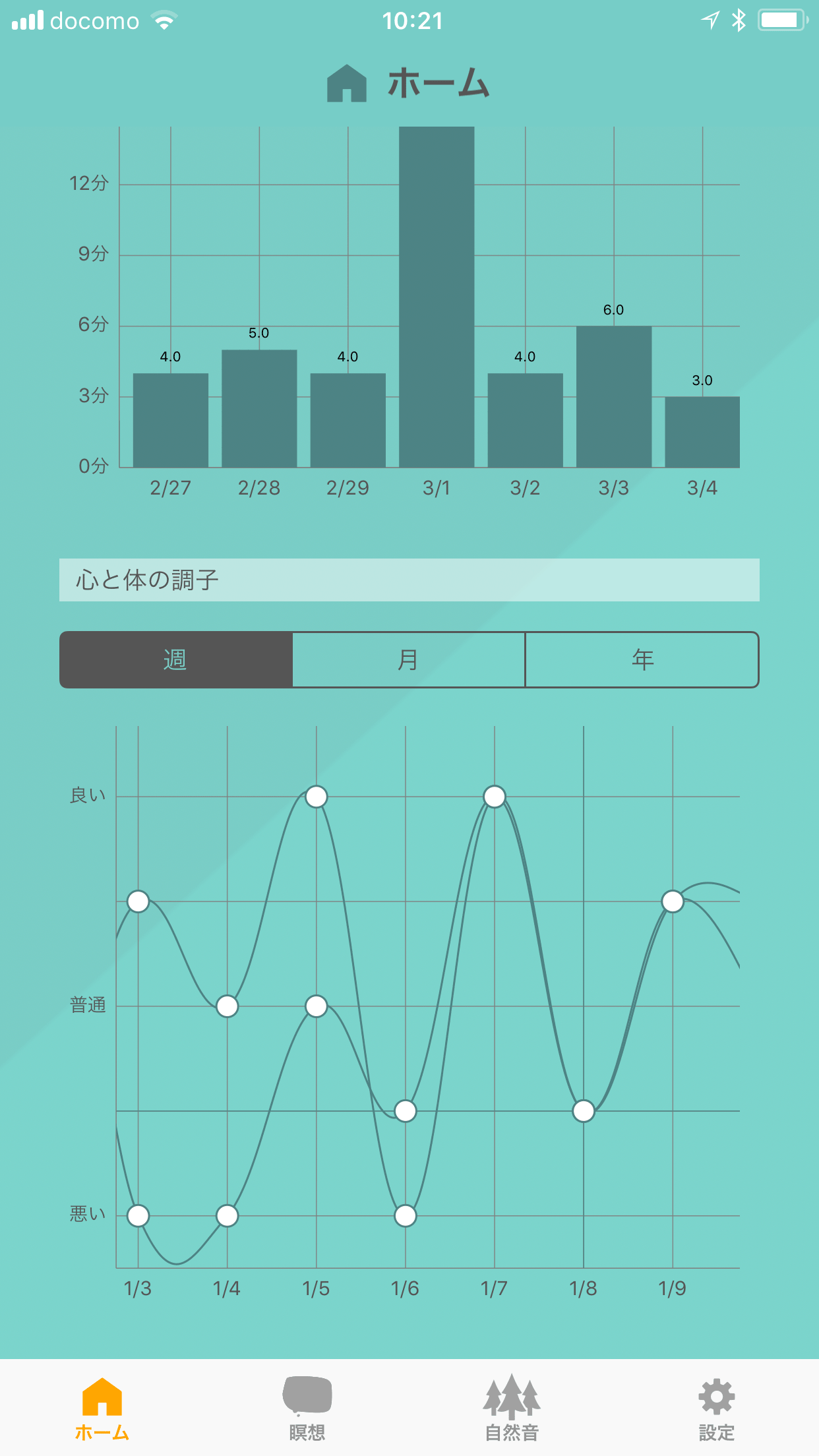Switch to the 月 (month) view
The height and width of the screenshot is (1456, 819).
[x=409, y=659]
